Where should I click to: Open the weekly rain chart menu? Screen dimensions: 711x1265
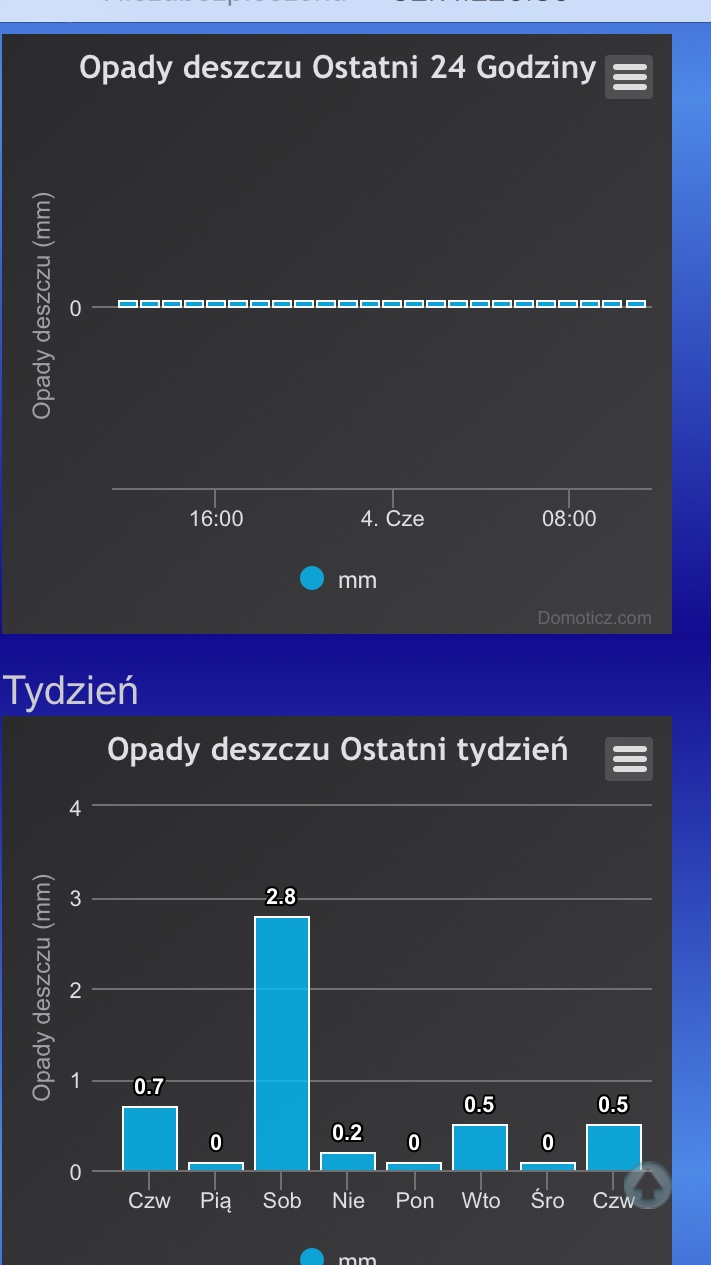(x=629, y=759)
